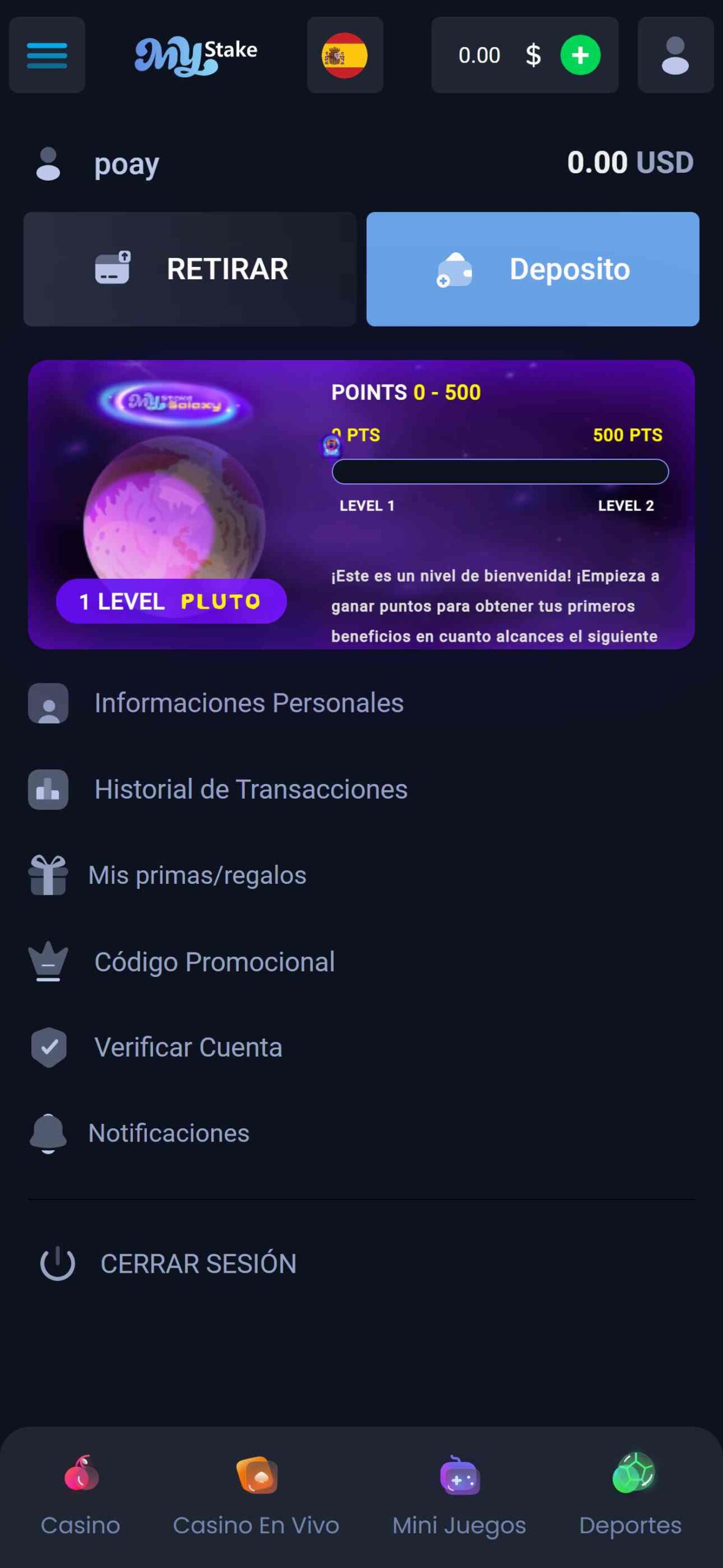The image size is (723, 1568).
Task: Open the profile icon in the header
Action: click(675, 55)
